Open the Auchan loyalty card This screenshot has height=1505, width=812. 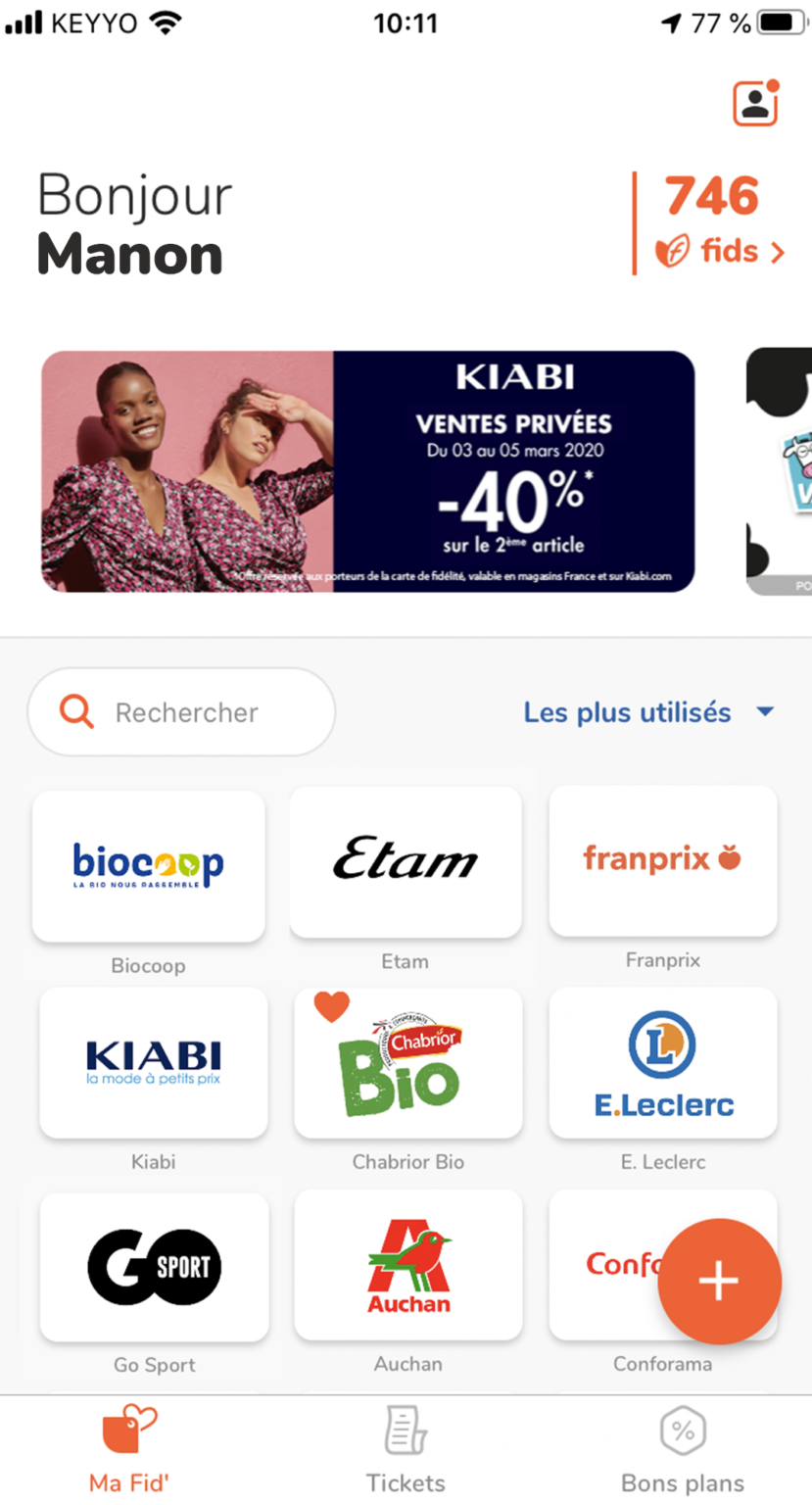tap(408, 1265)
